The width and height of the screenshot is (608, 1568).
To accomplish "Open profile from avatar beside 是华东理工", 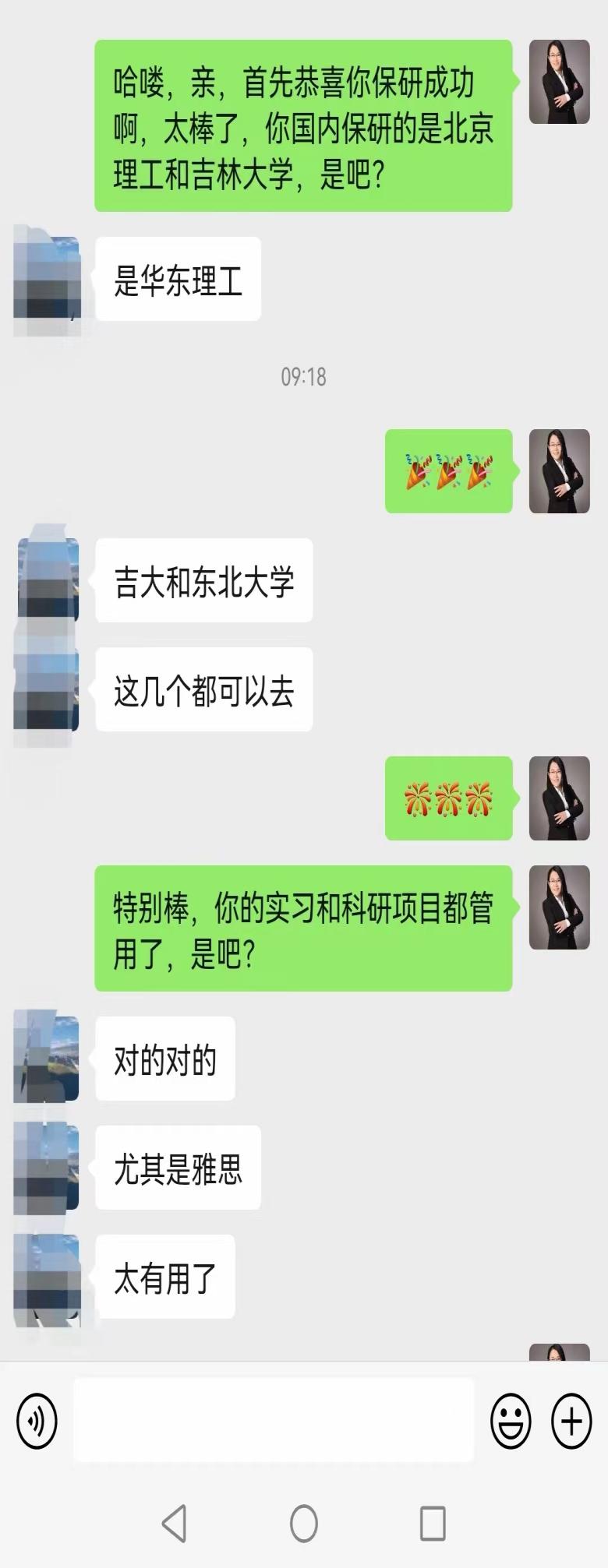I will click(47, 279).
